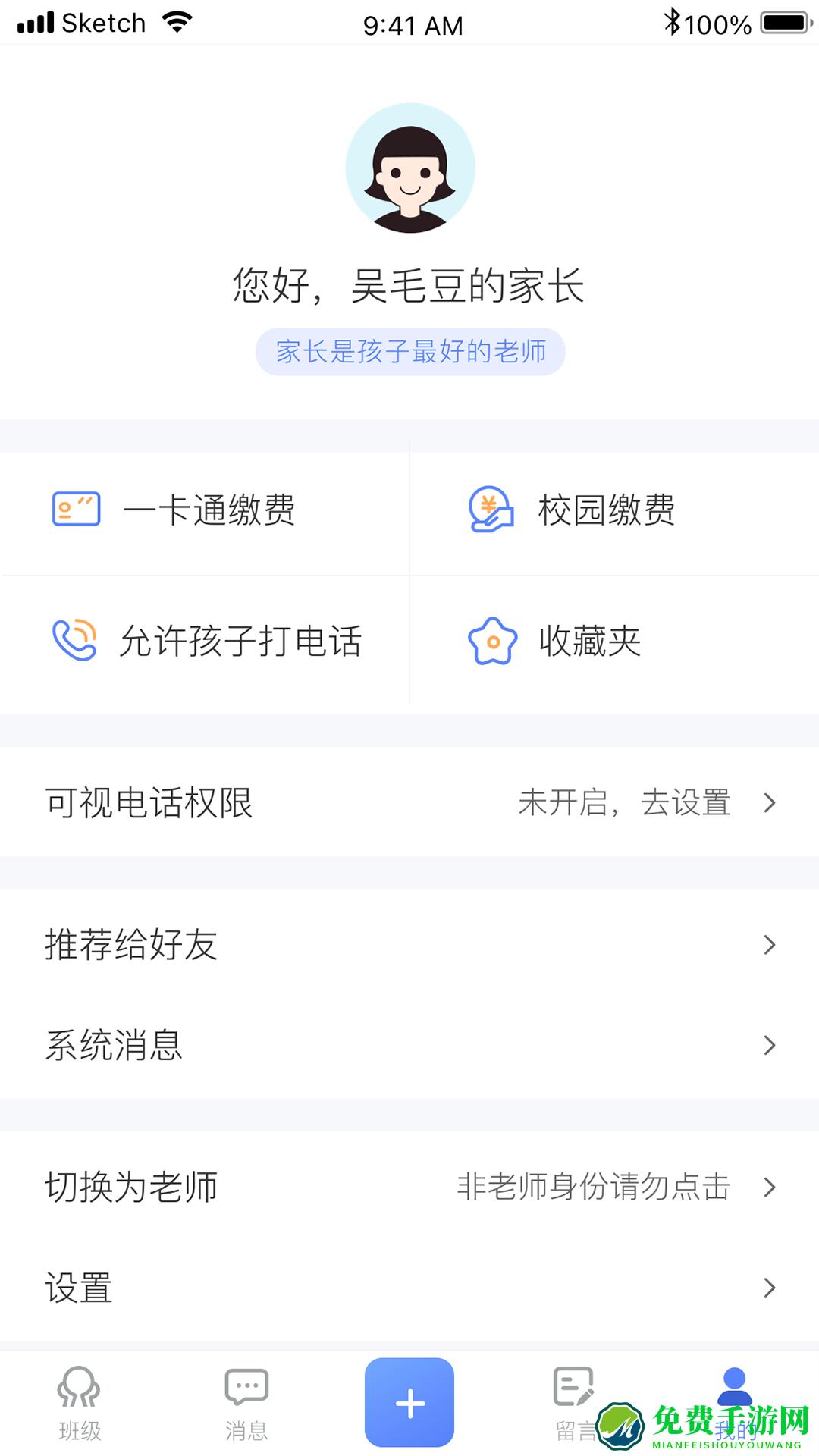Click the 家长是孩子最好的老师 tag
This screenshot has height=1456, width=819.
(x=409, y=350)
